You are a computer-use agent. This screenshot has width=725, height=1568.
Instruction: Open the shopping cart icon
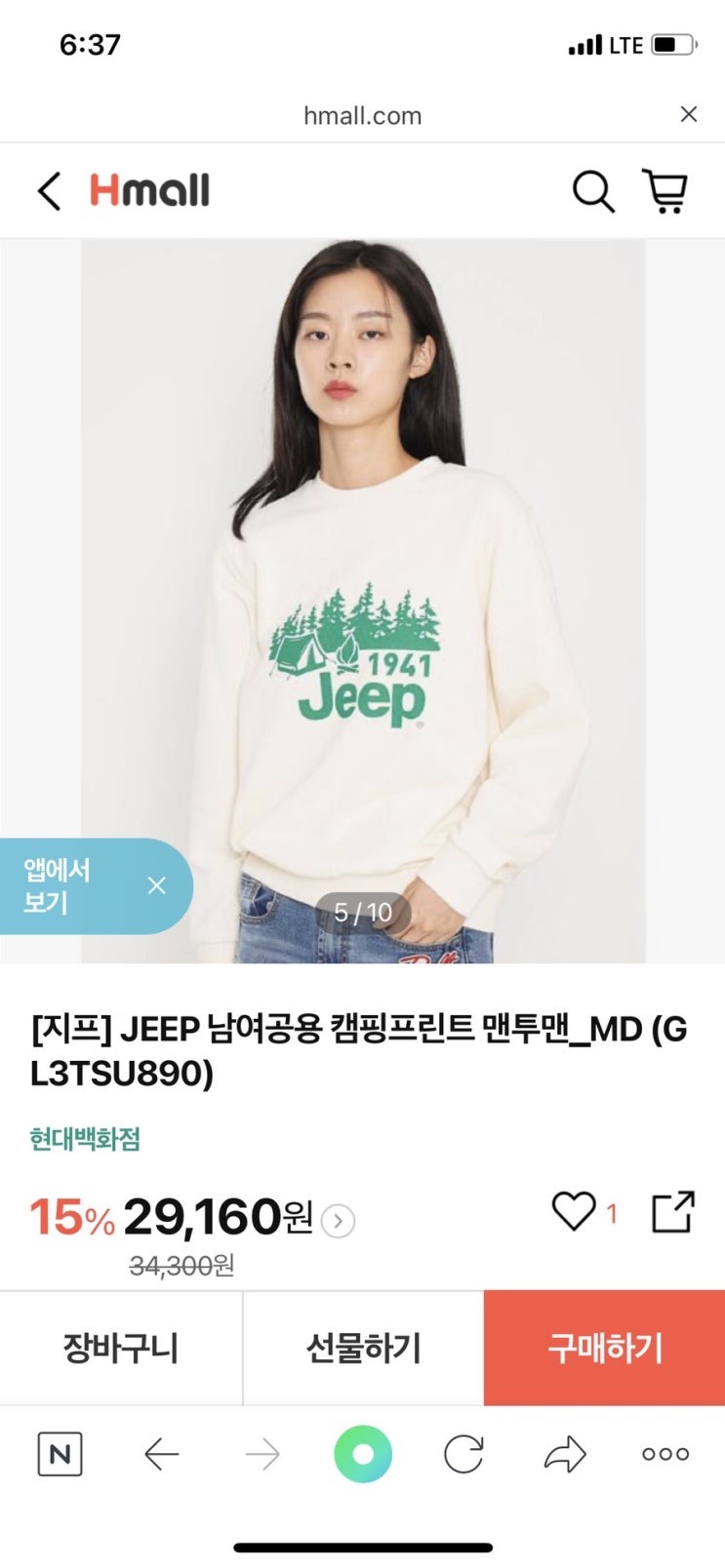coord(665,191)
